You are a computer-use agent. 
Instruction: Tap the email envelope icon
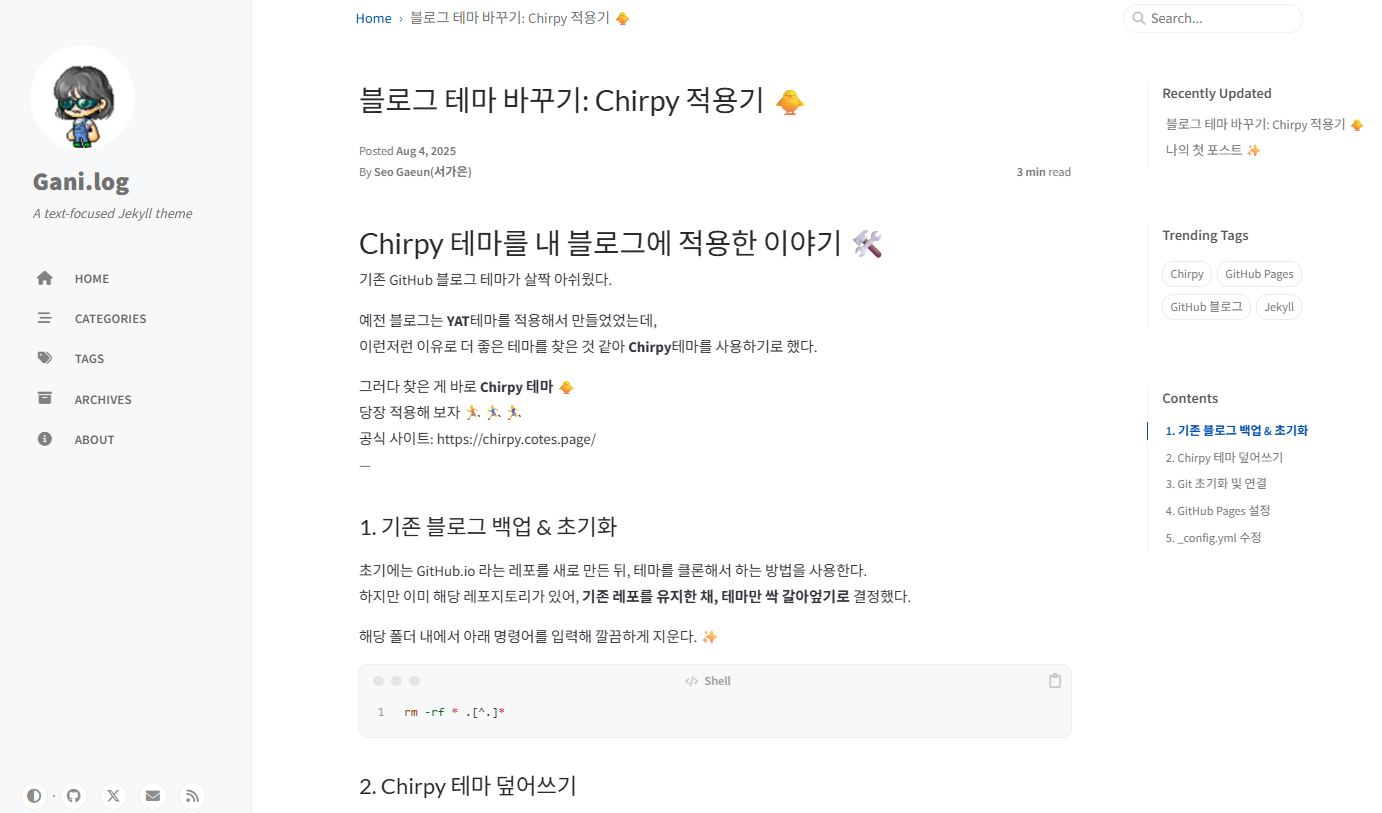tap(152, 796)
